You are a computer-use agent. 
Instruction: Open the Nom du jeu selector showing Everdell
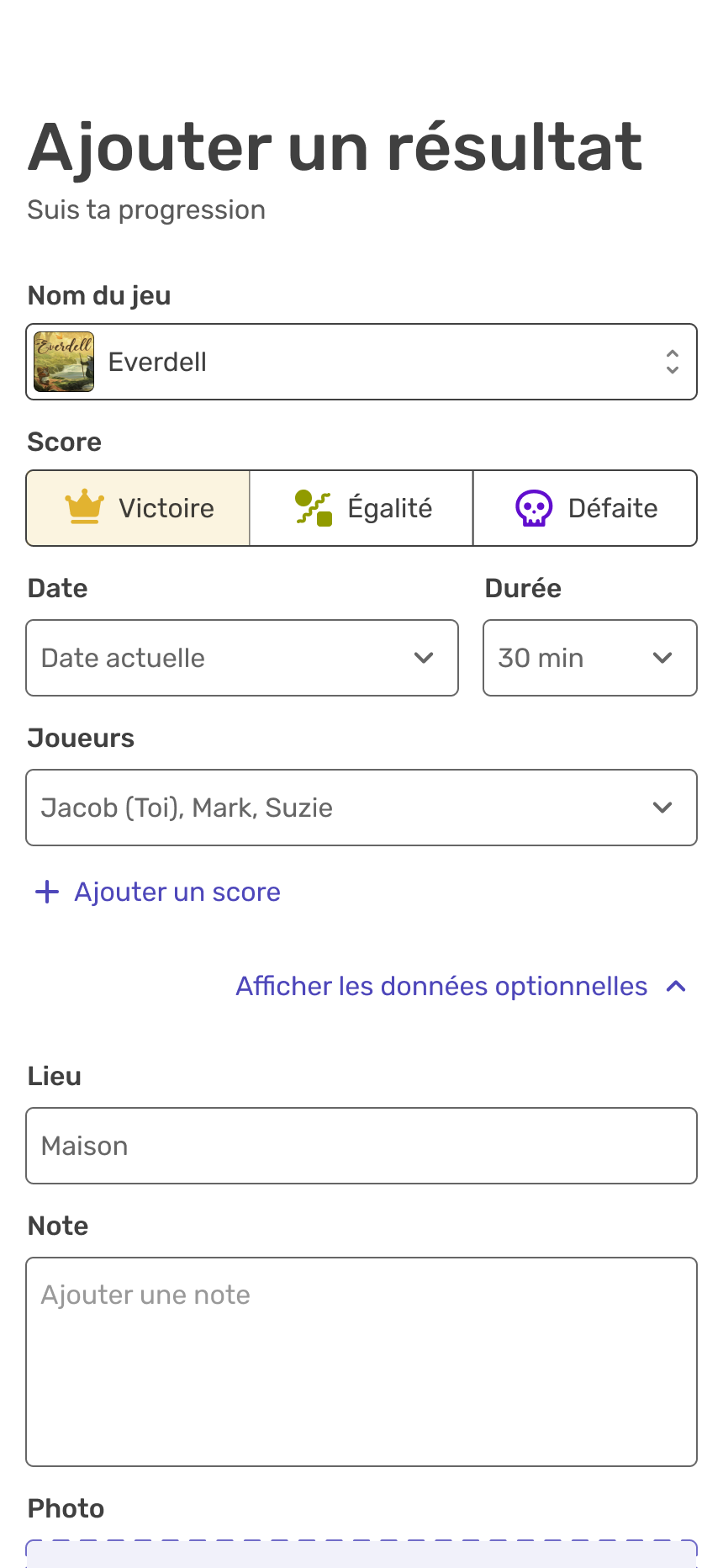[361, 362]
